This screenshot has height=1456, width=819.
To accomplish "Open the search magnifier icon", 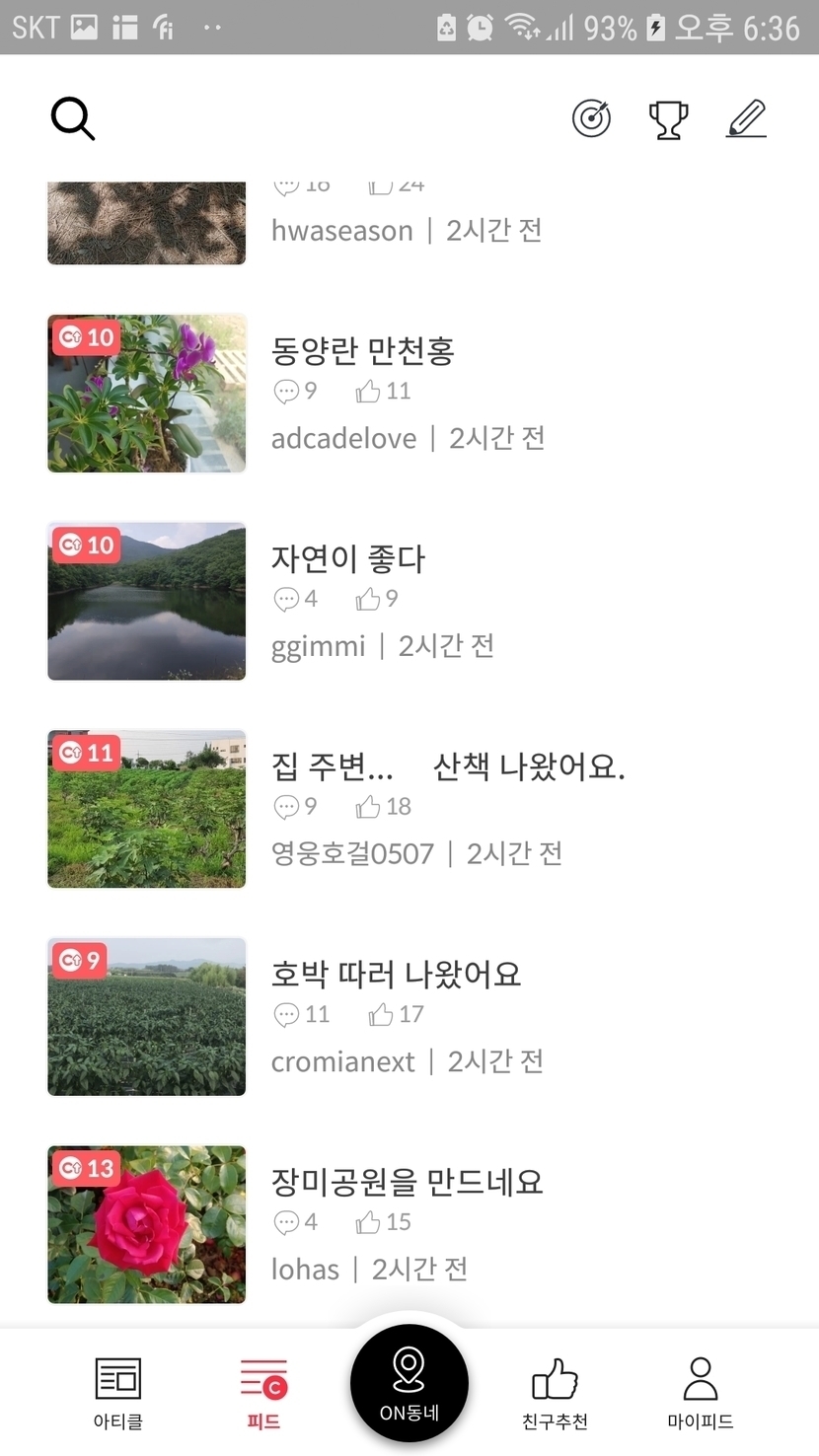I will (72, 119).
